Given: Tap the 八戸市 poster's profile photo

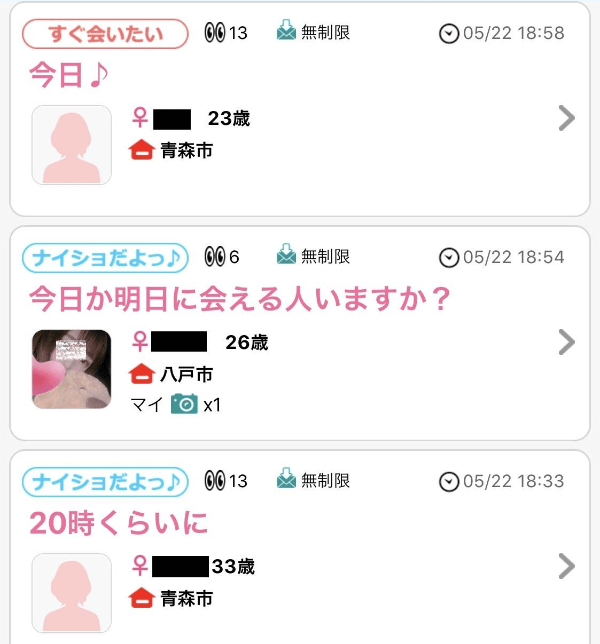Looking at the screenshot, I should (x=71, y=369).
